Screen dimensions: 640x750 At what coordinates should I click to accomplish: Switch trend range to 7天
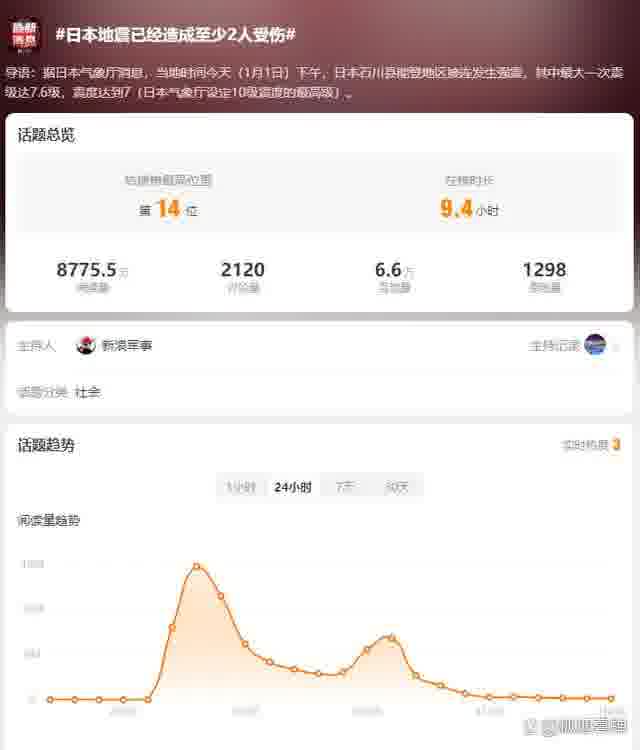[x=345, y=487]
